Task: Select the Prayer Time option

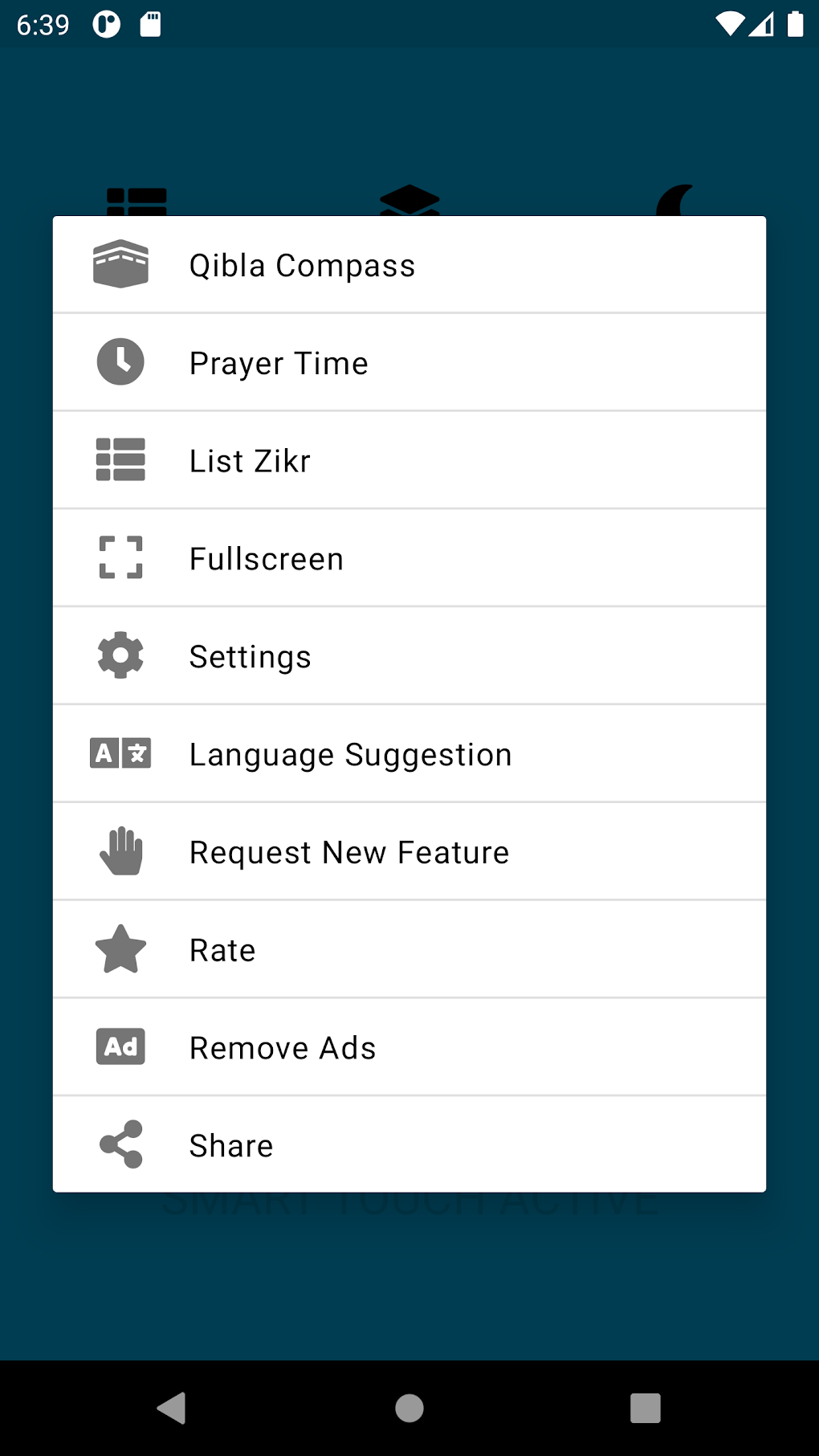Action: click(409, 363)
